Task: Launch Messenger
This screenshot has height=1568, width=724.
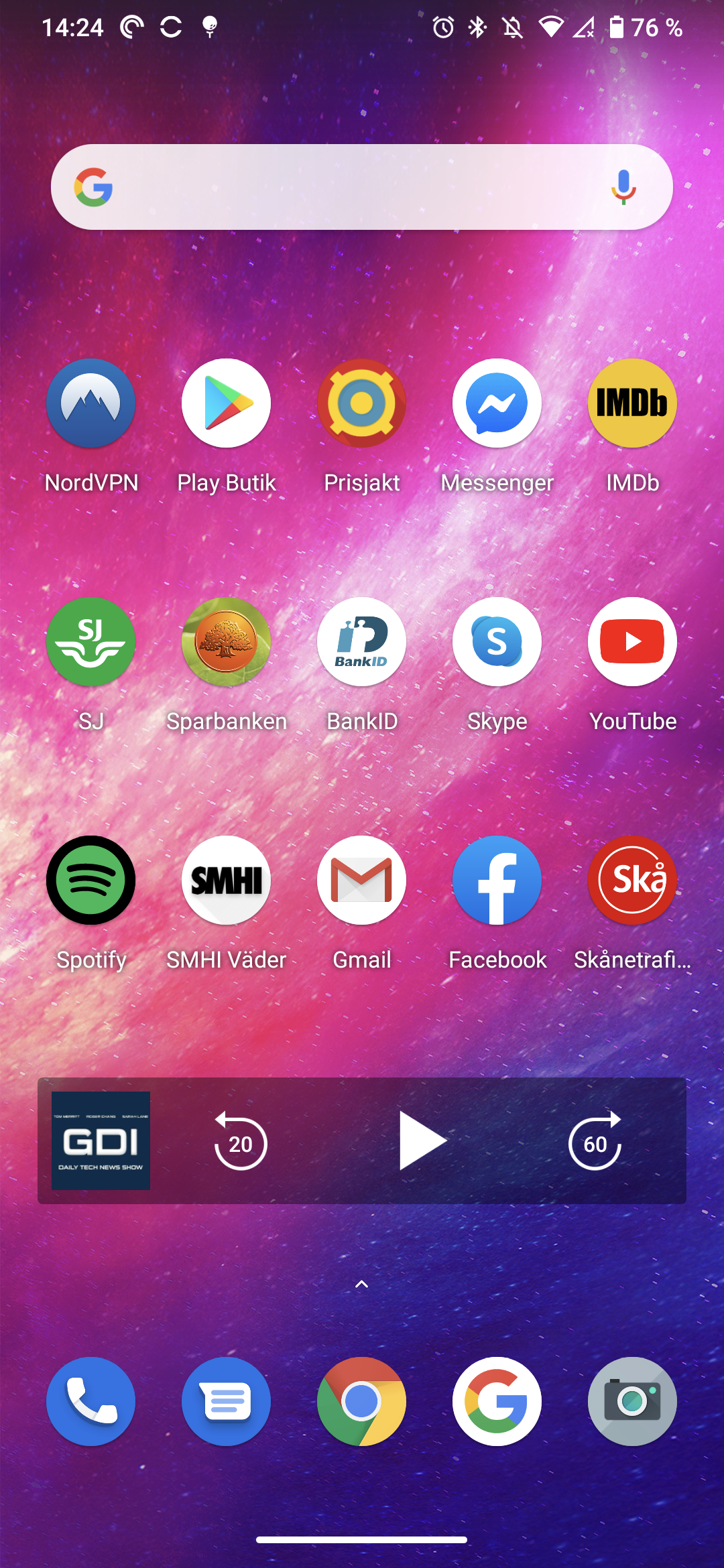Action: (497, 403)
